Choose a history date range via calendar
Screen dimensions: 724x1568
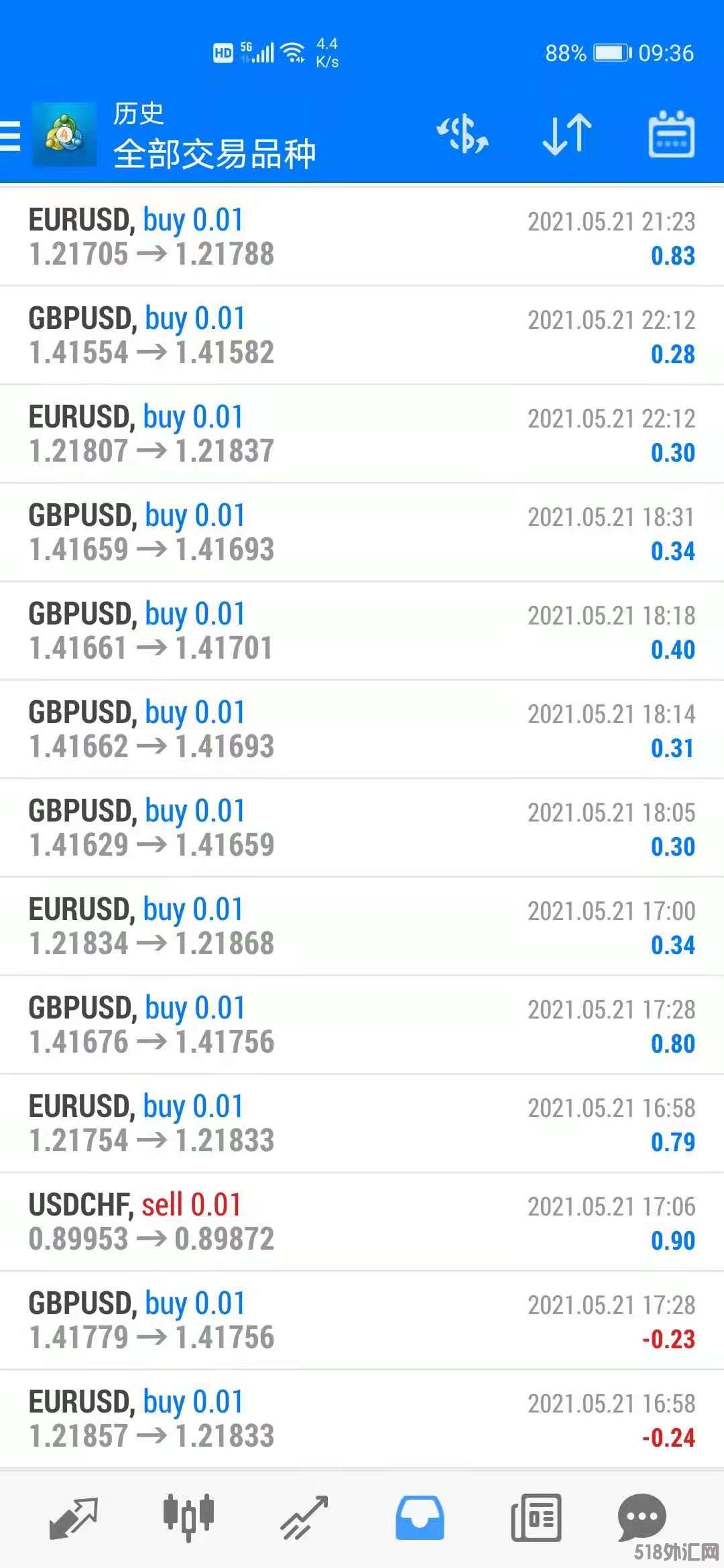coord(671,135)
